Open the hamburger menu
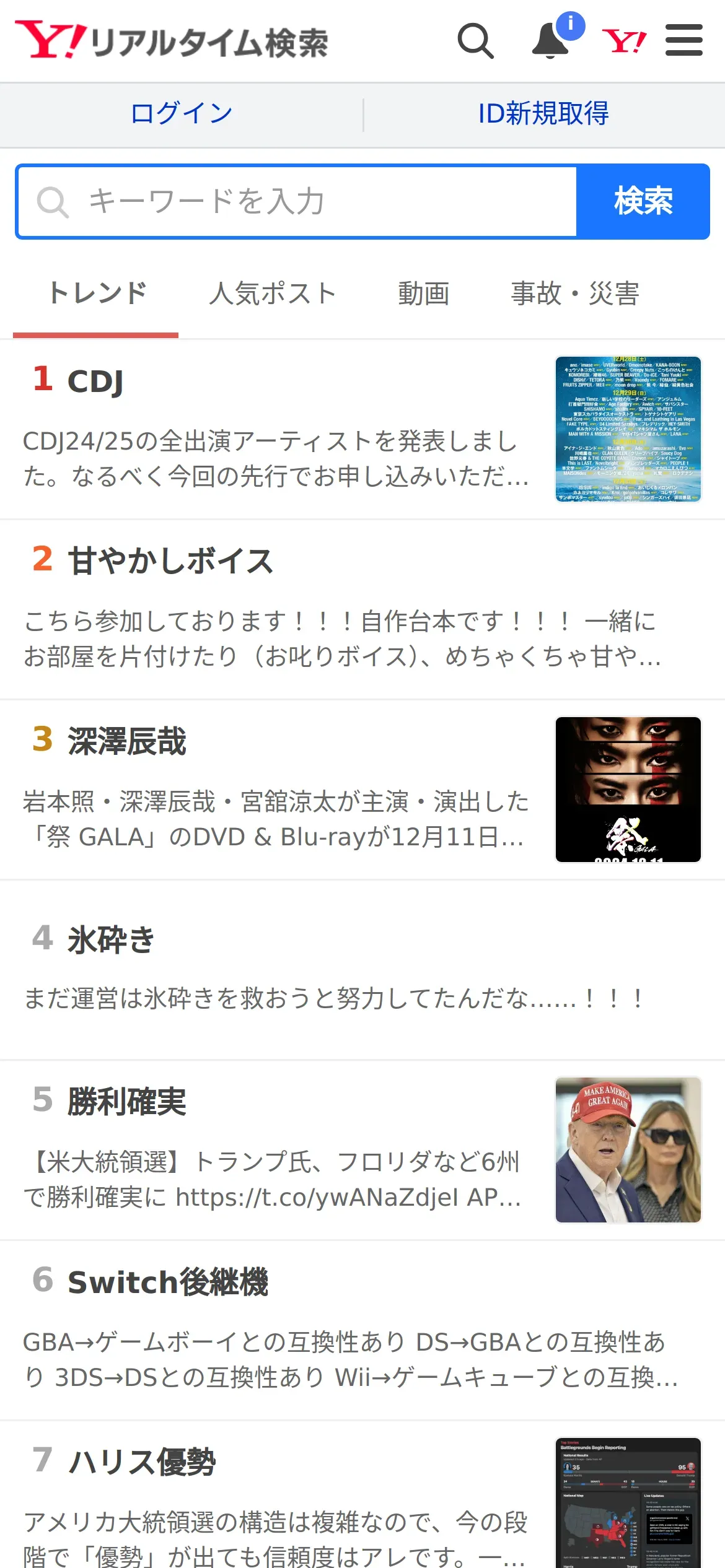The width and height of the screenshot is (725, 1568). click(683, 41)
